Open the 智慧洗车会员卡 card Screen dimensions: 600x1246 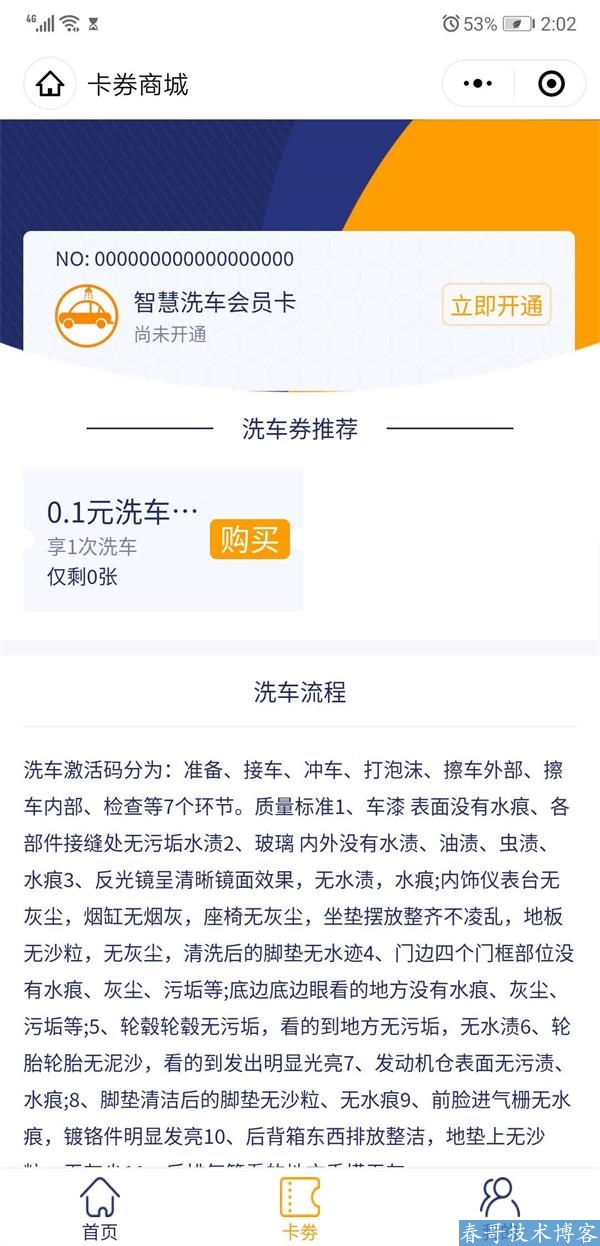point(215,304)
